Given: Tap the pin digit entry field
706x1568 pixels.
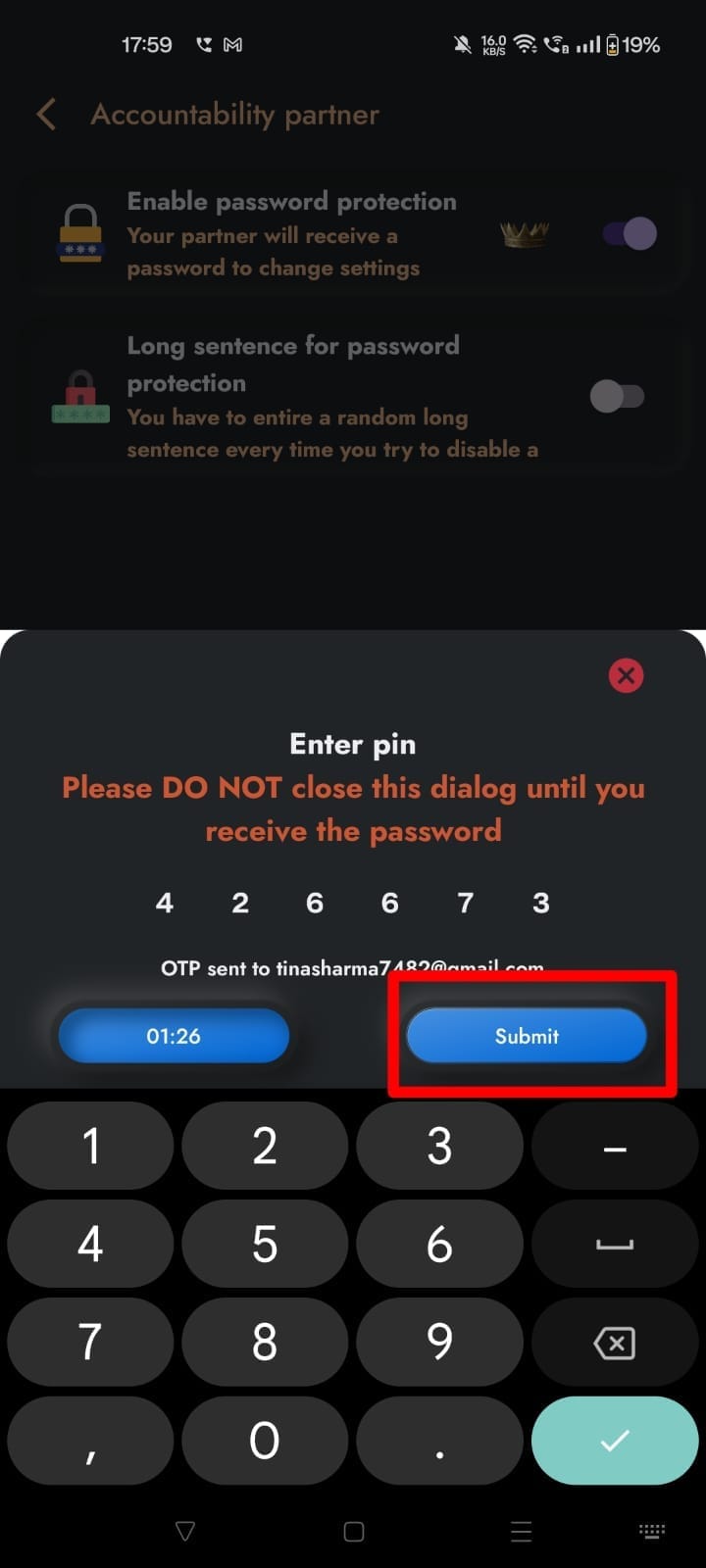Looking at the screenshot, I should [353, 903].
